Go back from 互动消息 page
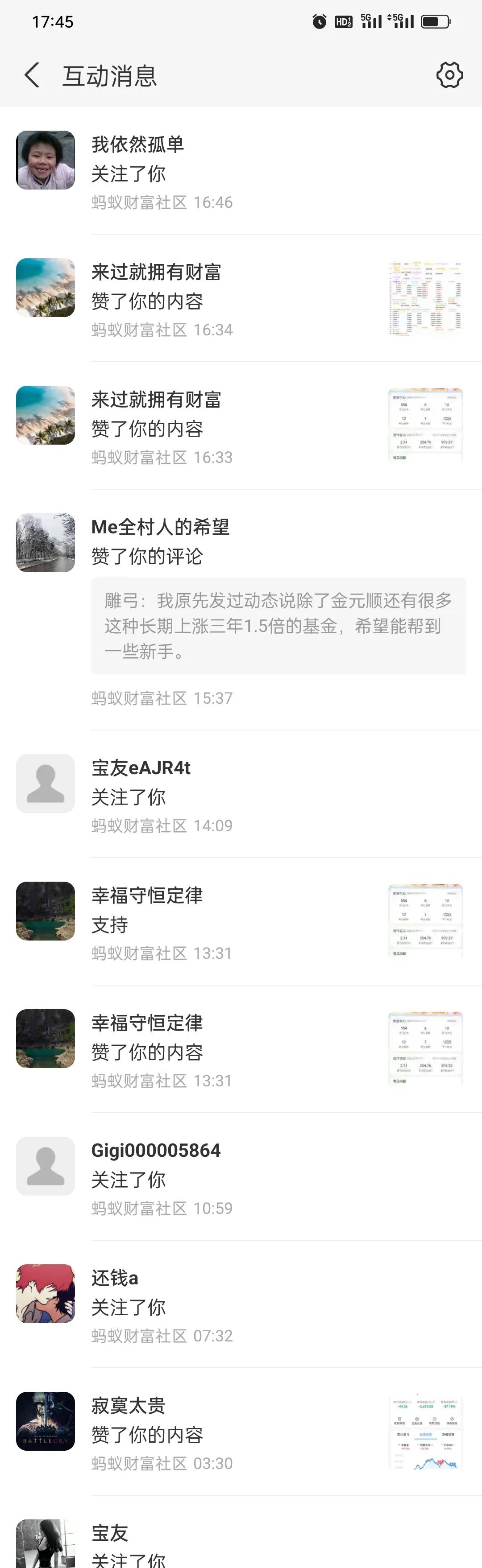The image size is (482, 1568). tap(32, 75)
